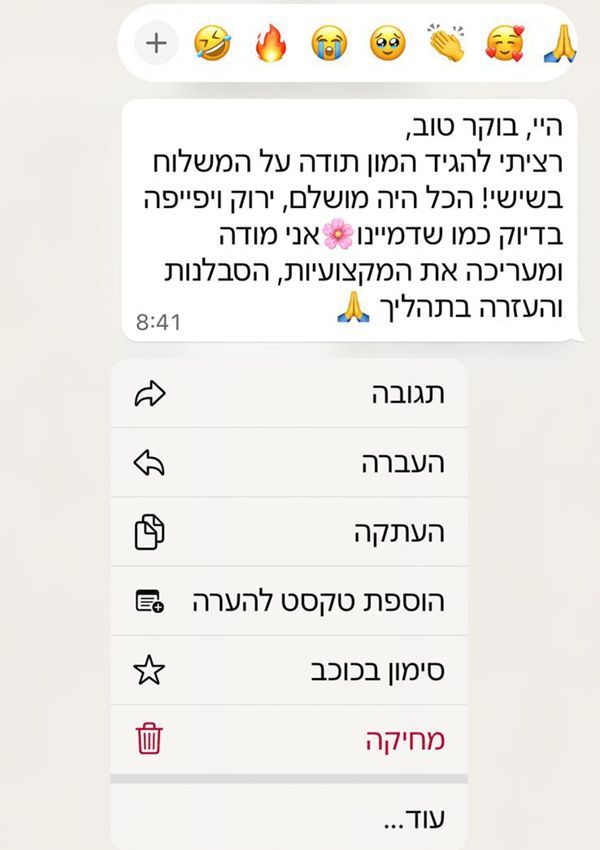
Task: React with the laughing emoji
Action: click(x=213, y=43)
